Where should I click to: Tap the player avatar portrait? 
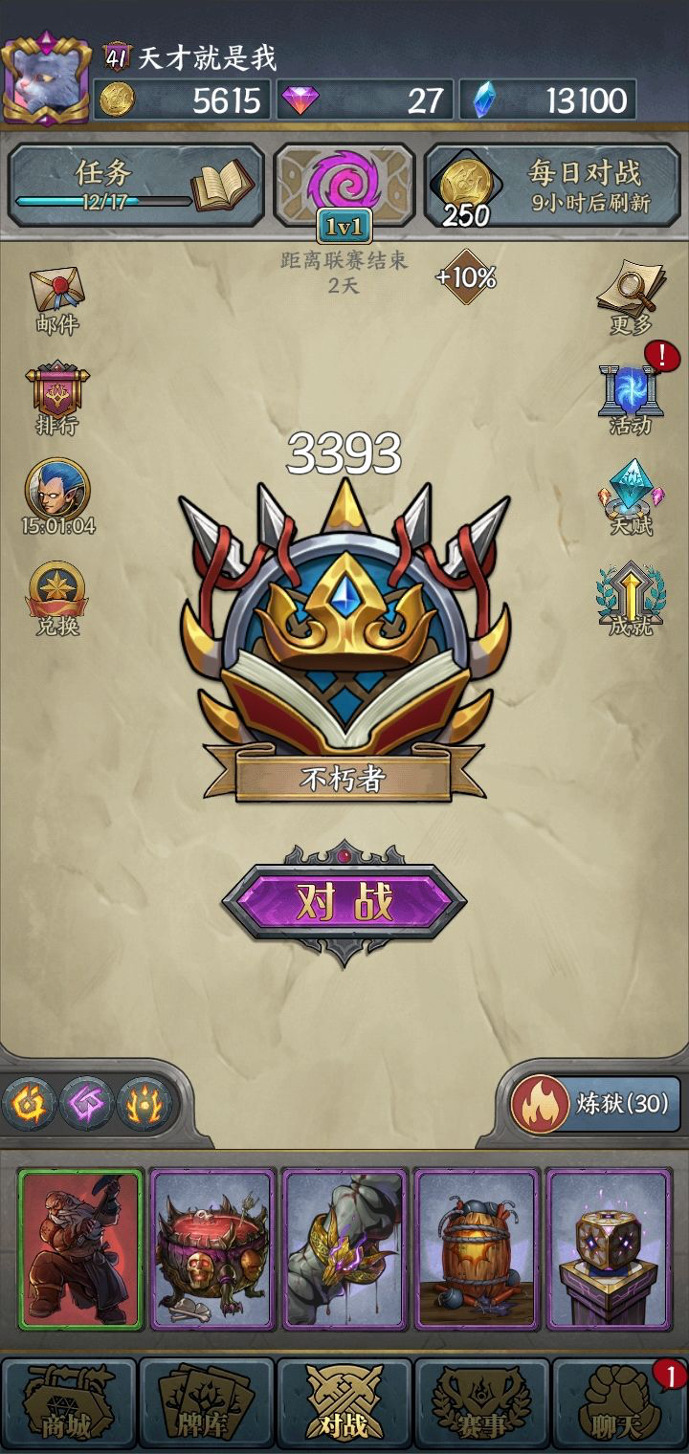[x=46, y=82]
